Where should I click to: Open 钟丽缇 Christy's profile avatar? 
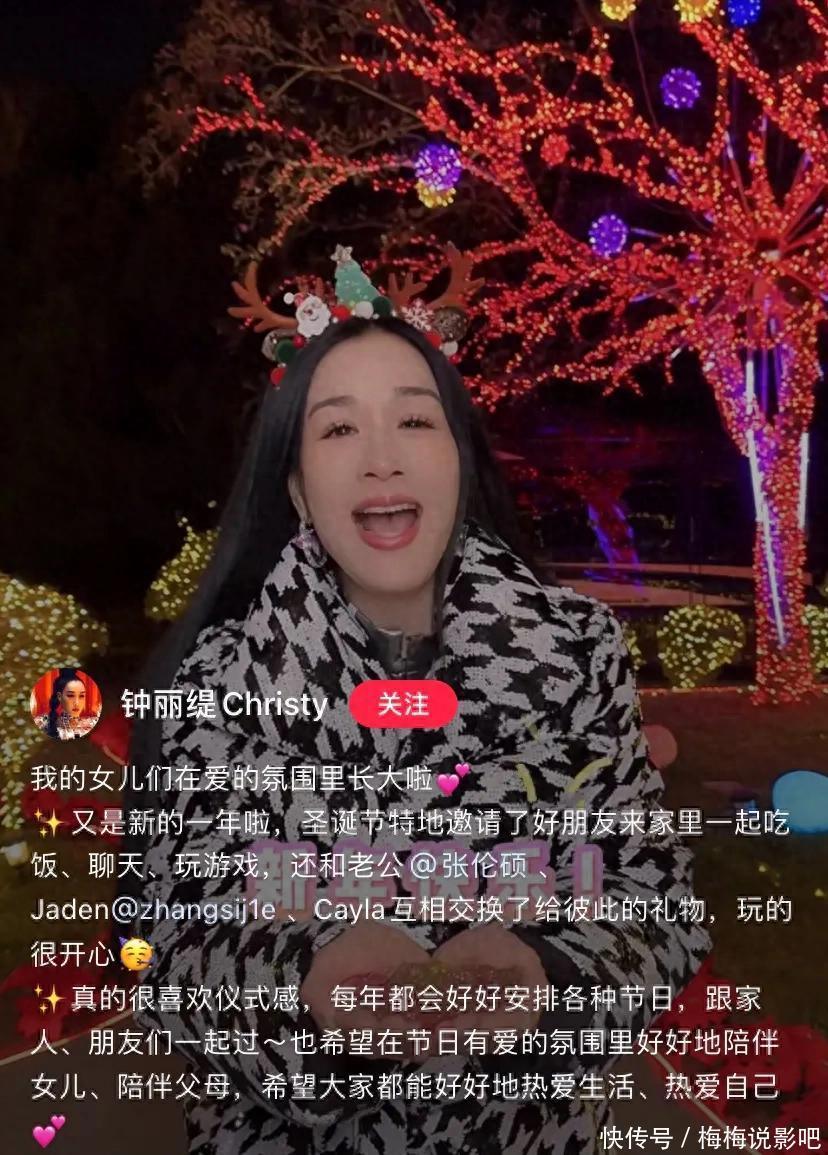coord(66,704)
